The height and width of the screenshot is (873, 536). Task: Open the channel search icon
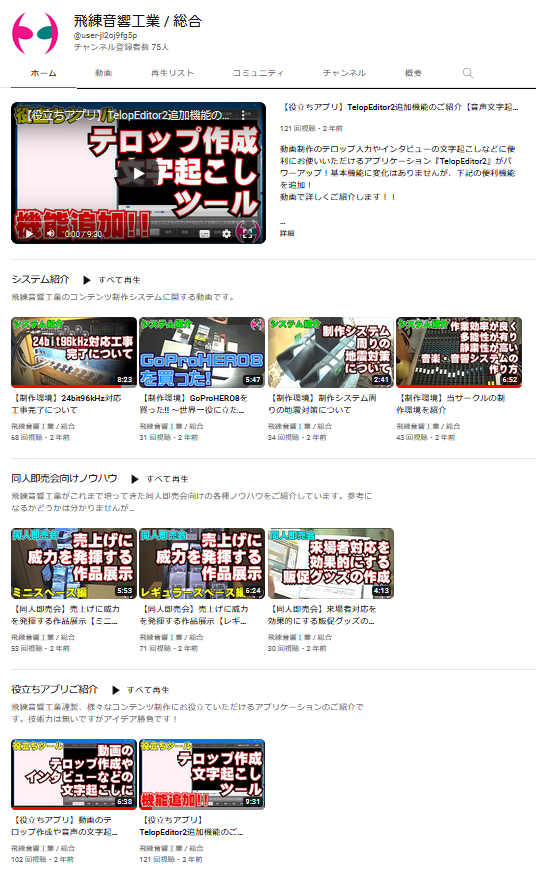coord(468,73)
